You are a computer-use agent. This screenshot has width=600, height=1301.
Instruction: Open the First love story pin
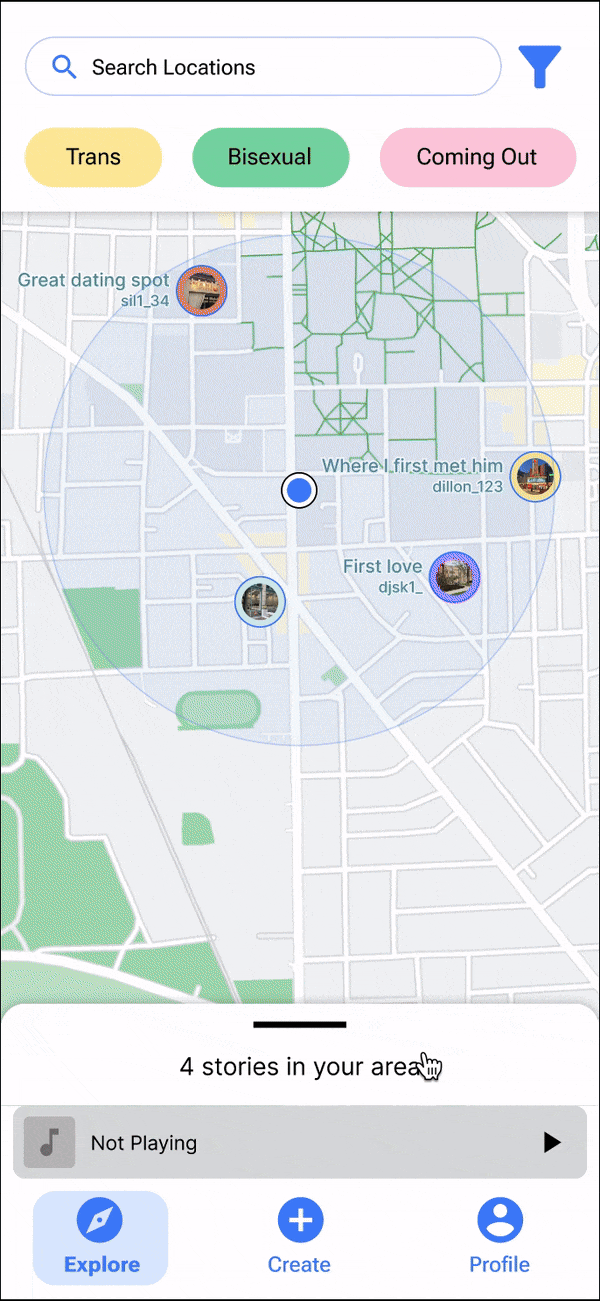click(x=455, y=577)
